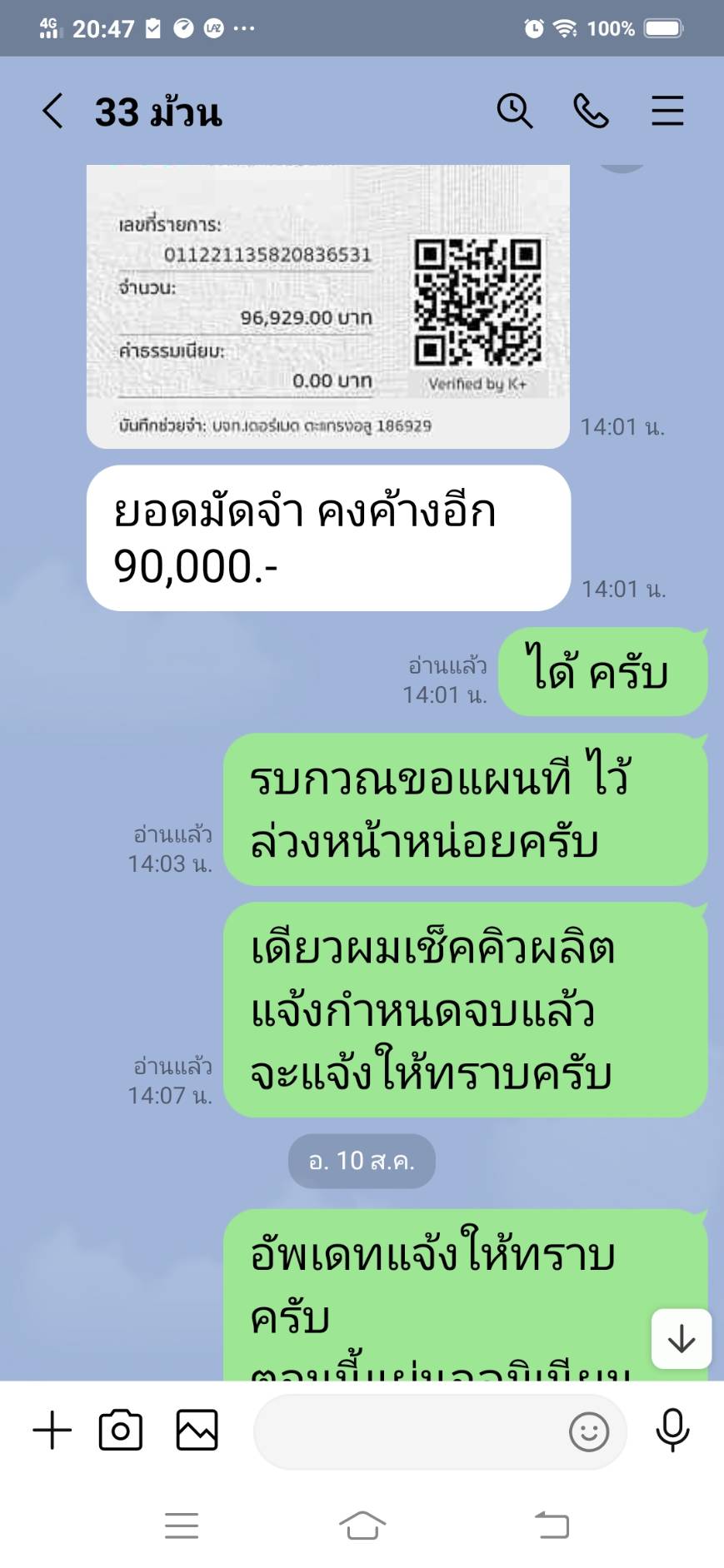
Task: Pick an image from the gallery
Action: point(197,1430)
